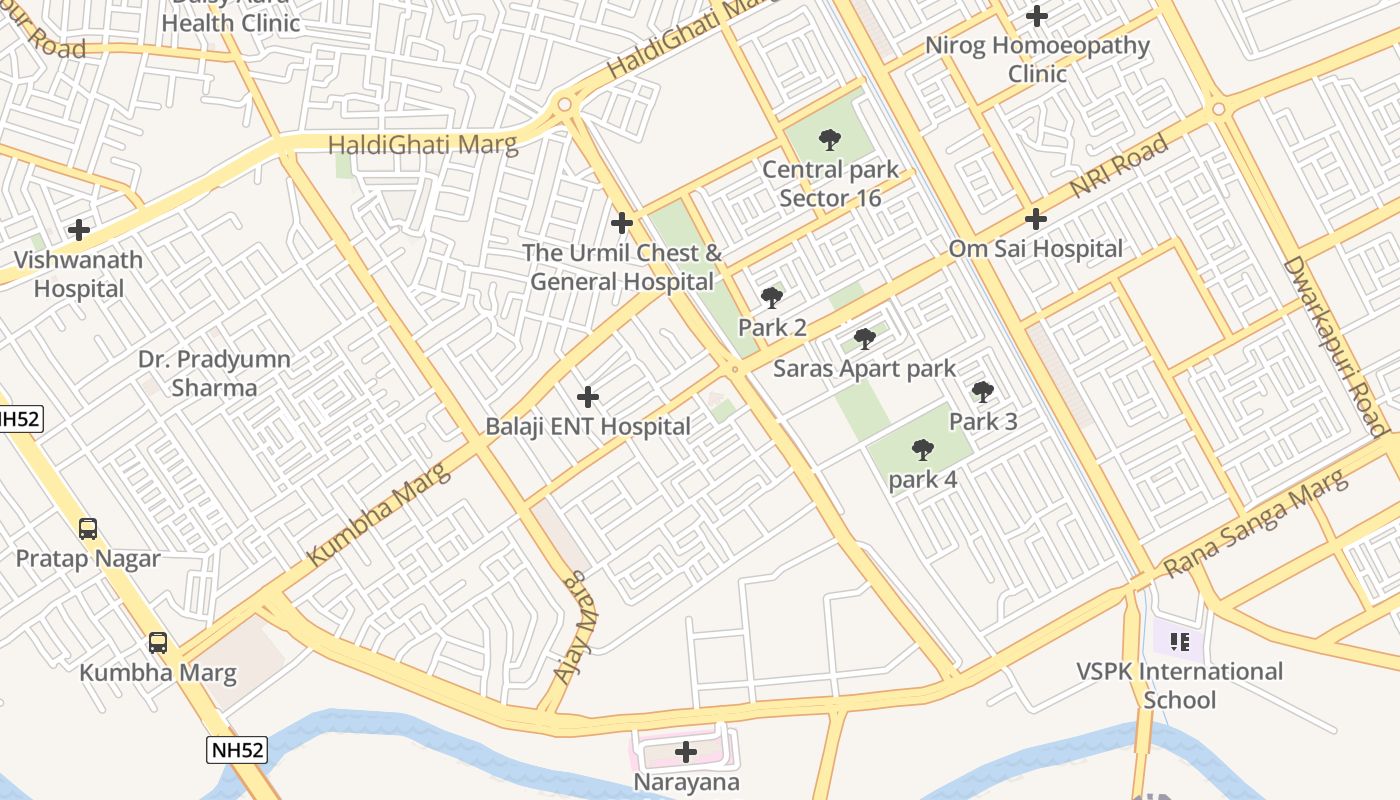Tap the Kumbha Marg bus stop marker

[158, 643]
